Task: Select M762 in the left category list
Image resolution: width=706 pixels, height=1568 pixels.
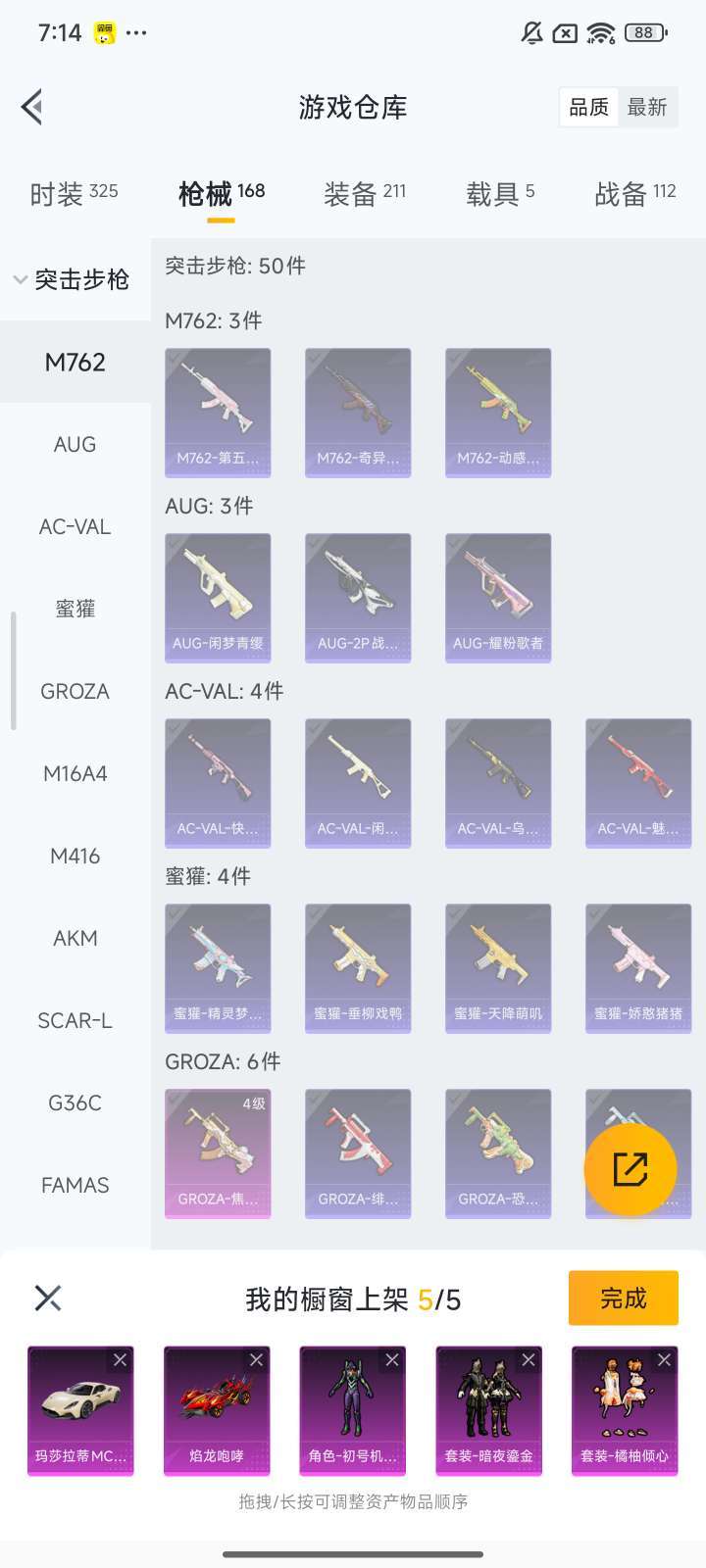Action: [x=76, y=362]
